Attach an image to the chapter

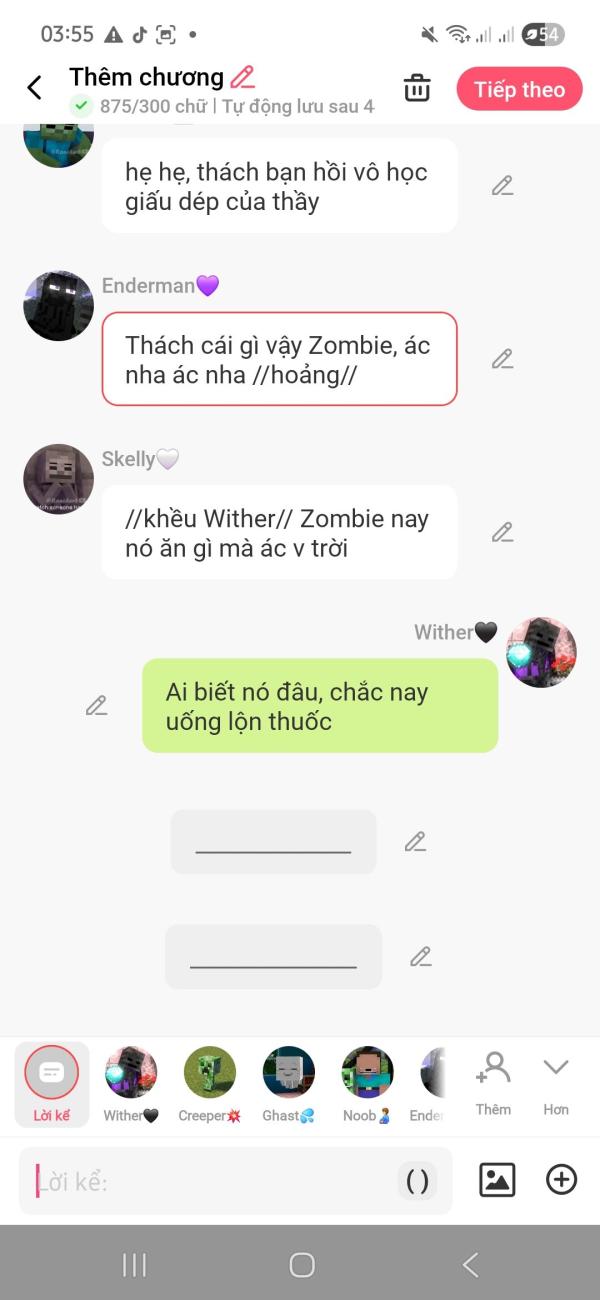[497, 1180]
